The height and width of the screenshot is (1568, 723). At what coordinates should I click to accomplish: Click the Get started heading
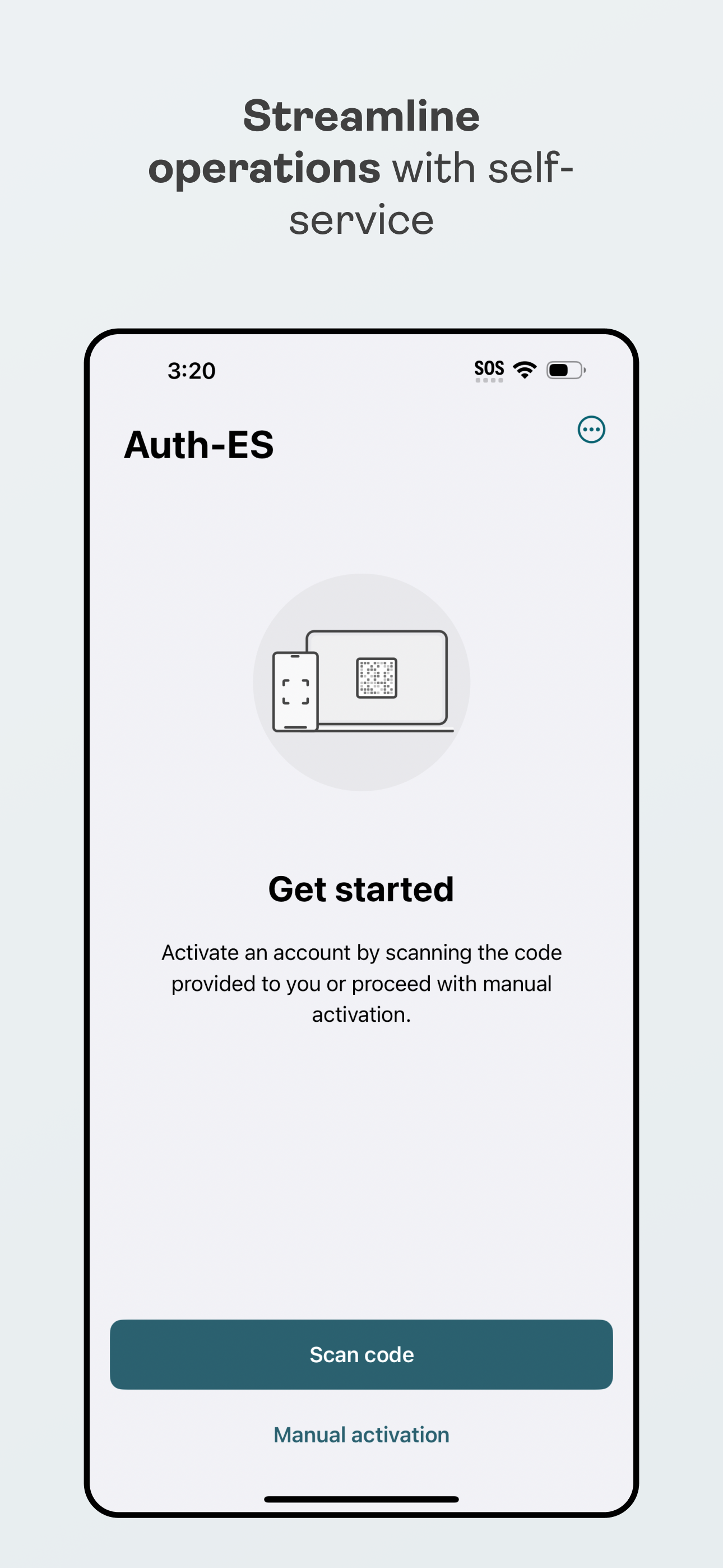tap(361, 888)
